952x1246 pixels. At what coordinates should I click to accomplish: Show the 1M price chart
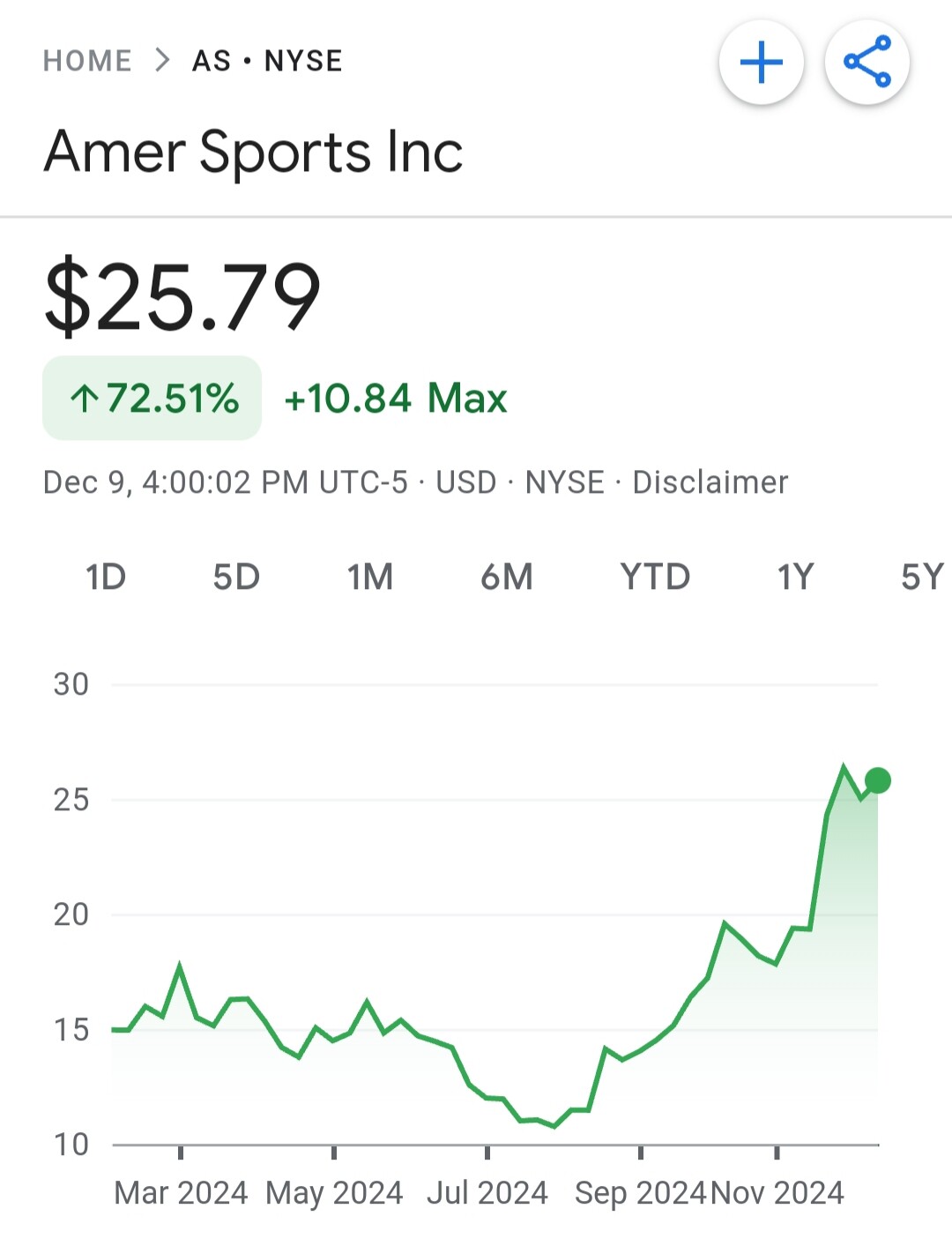(370, 578)
